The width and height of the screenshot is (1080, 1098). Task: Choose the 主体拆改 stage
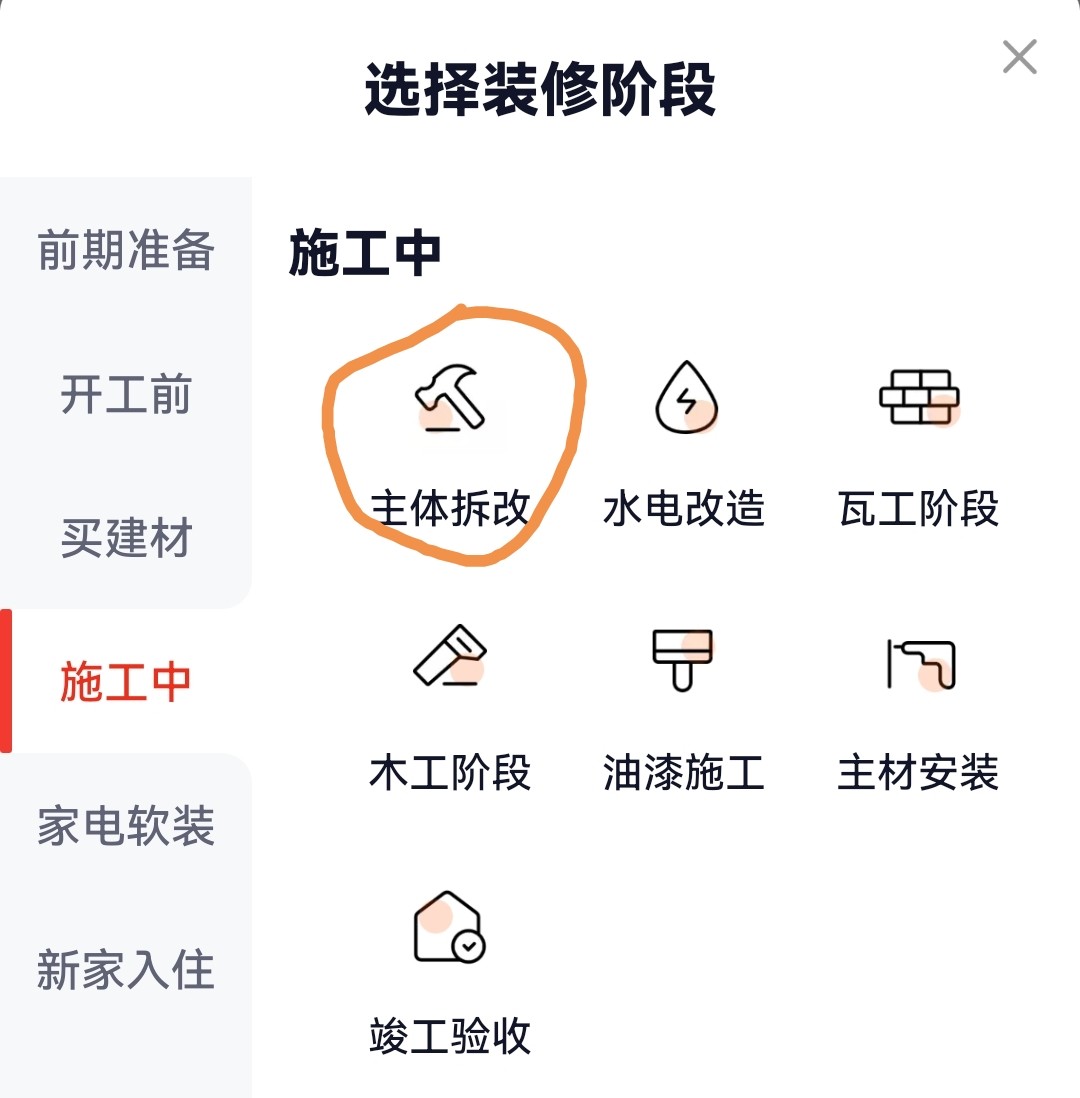450,440
